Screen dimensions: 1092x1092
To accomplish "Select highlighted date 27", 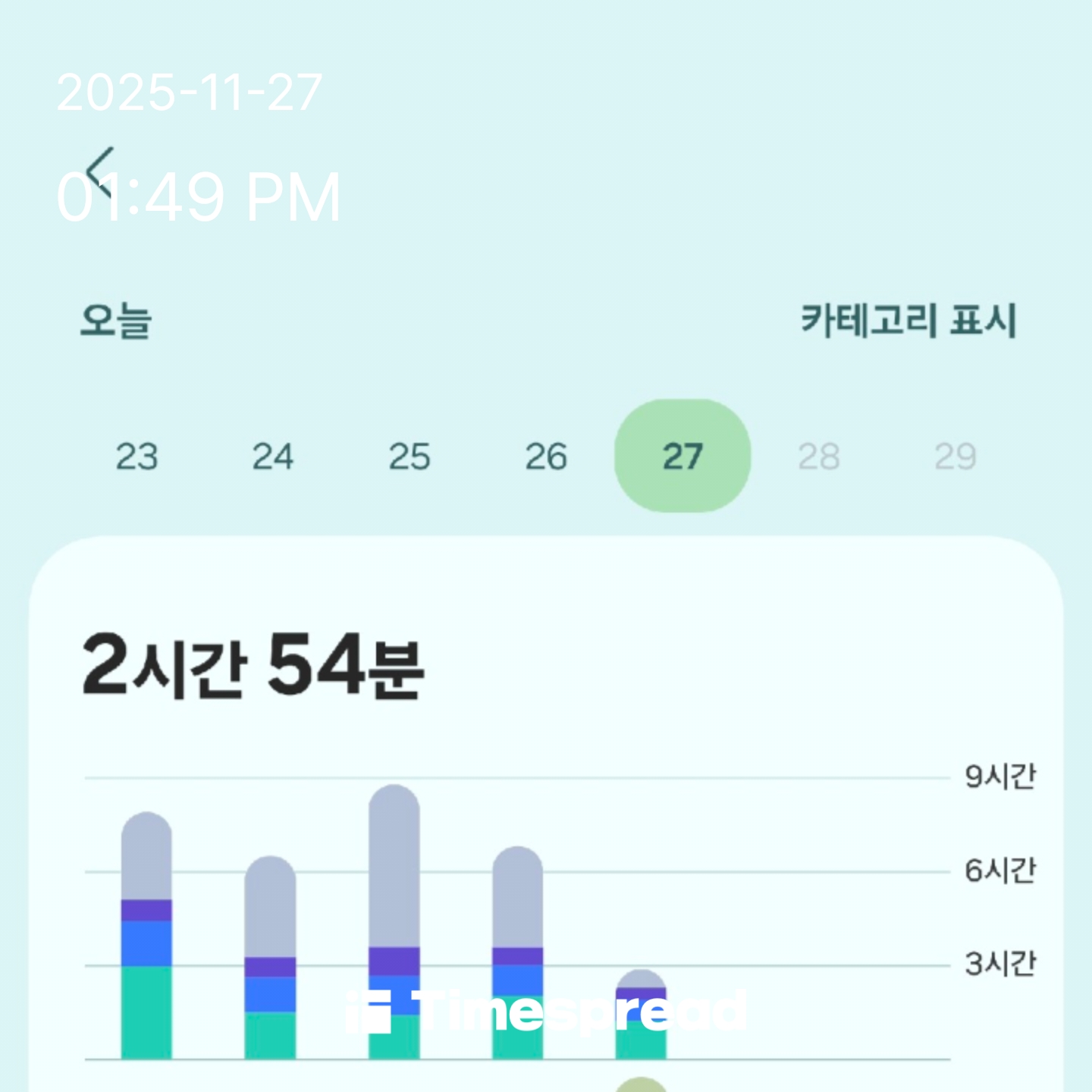I will 682,457.
